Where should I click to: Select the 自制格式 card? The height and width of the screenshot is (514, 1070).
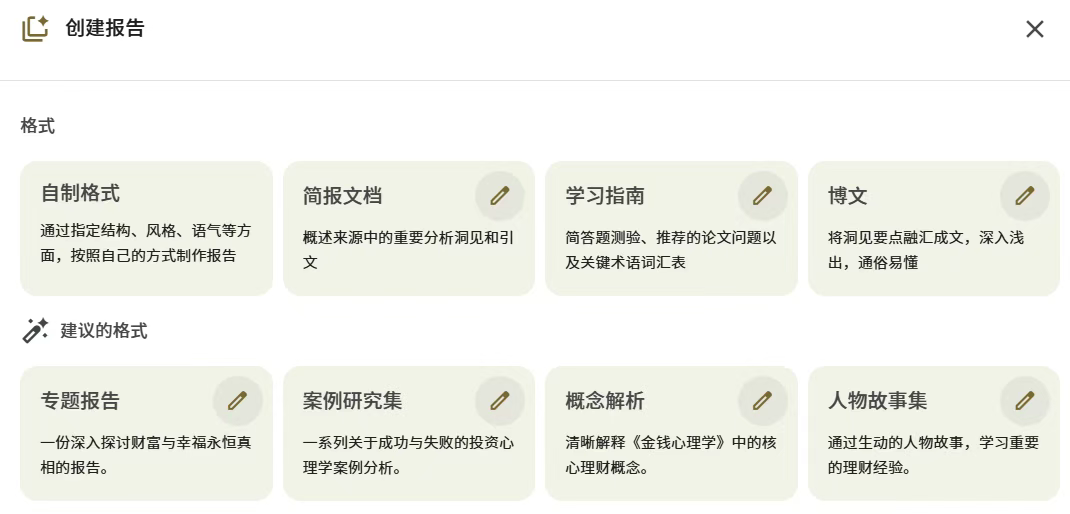click(146, 229)
